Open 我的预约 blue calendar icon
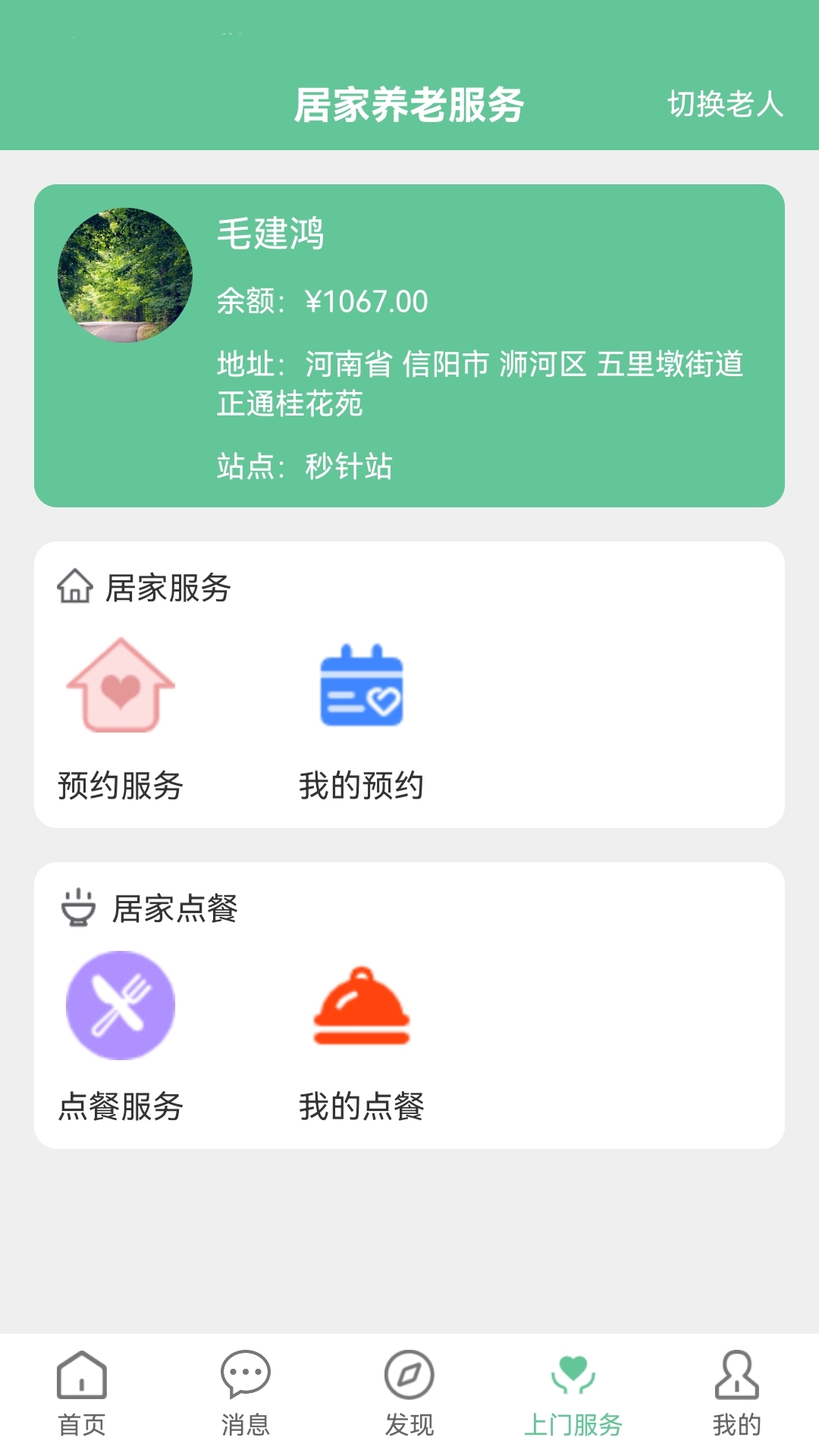This screenshot has height=1456, width=819. [362, 686]
